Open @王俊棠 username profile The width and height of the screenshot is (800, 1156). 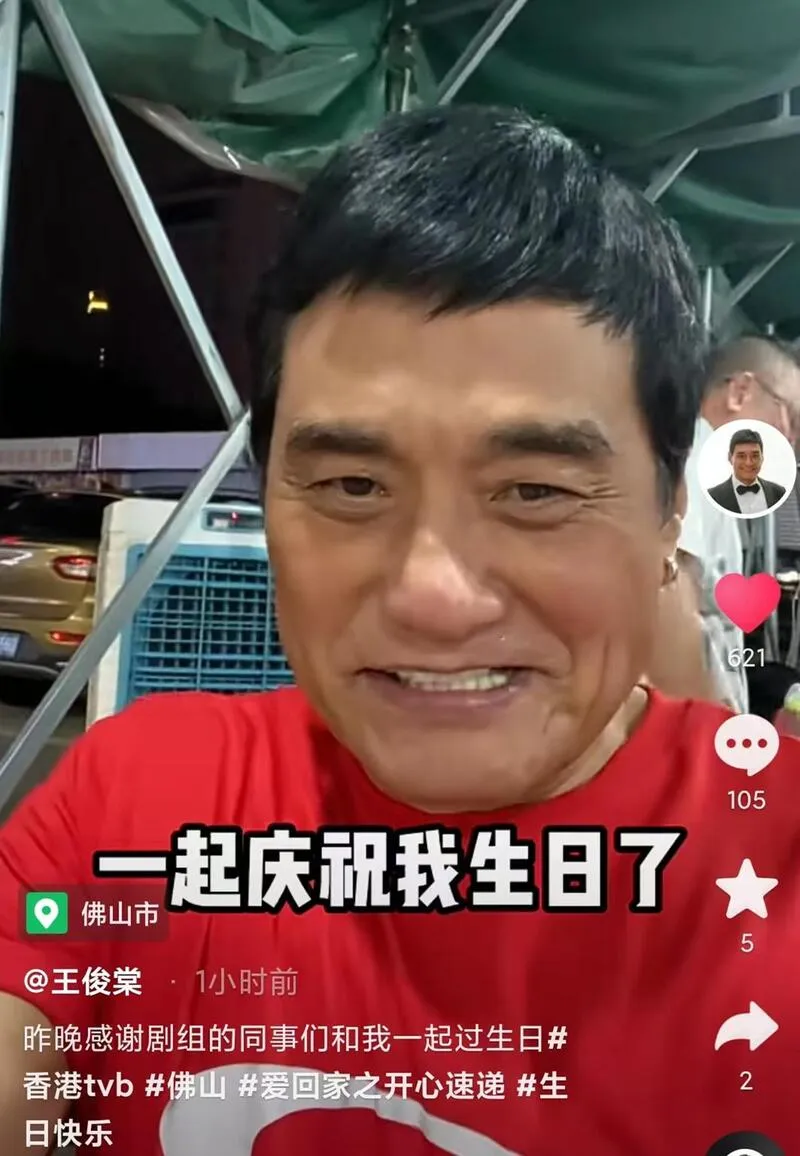tap(84, 982)
